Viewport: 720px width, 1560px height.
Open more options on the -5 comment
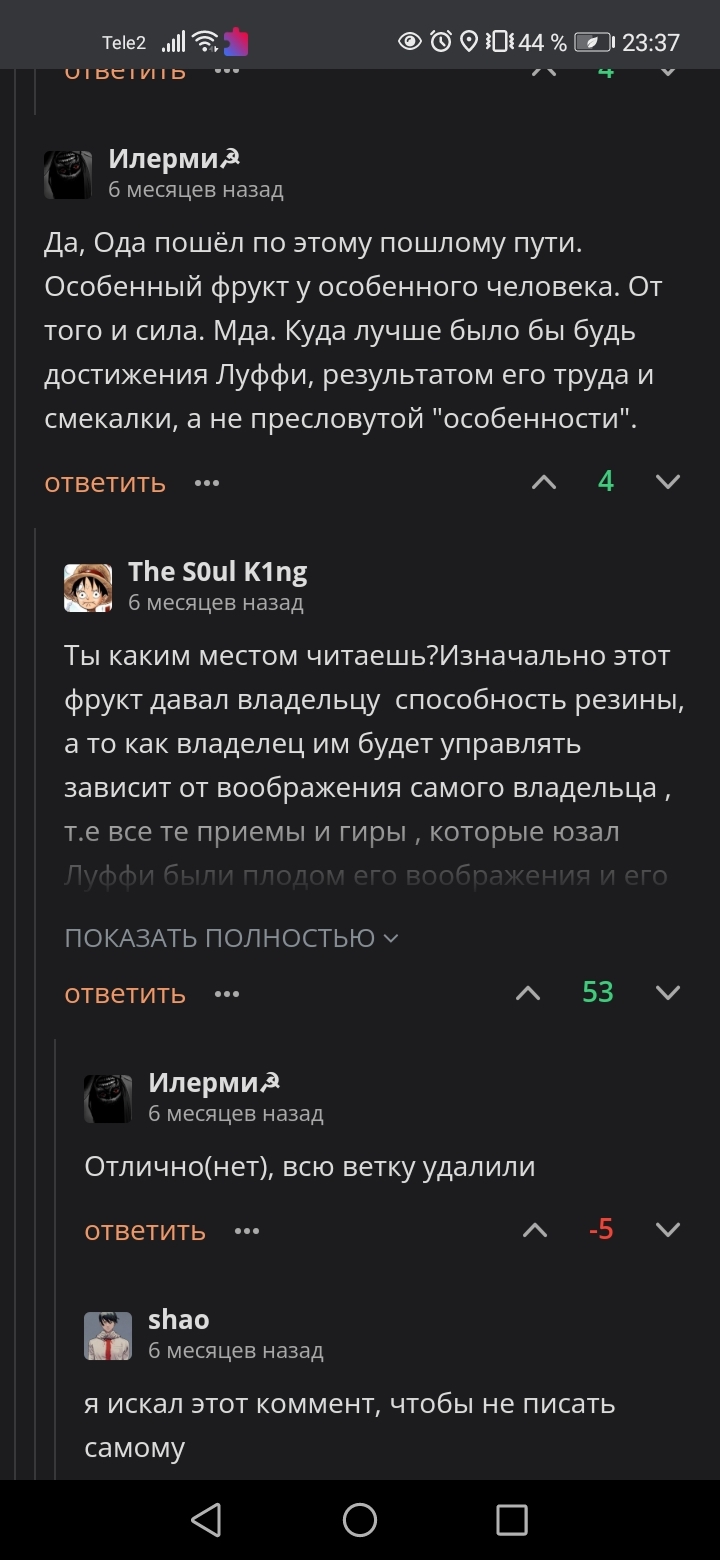247,1231
